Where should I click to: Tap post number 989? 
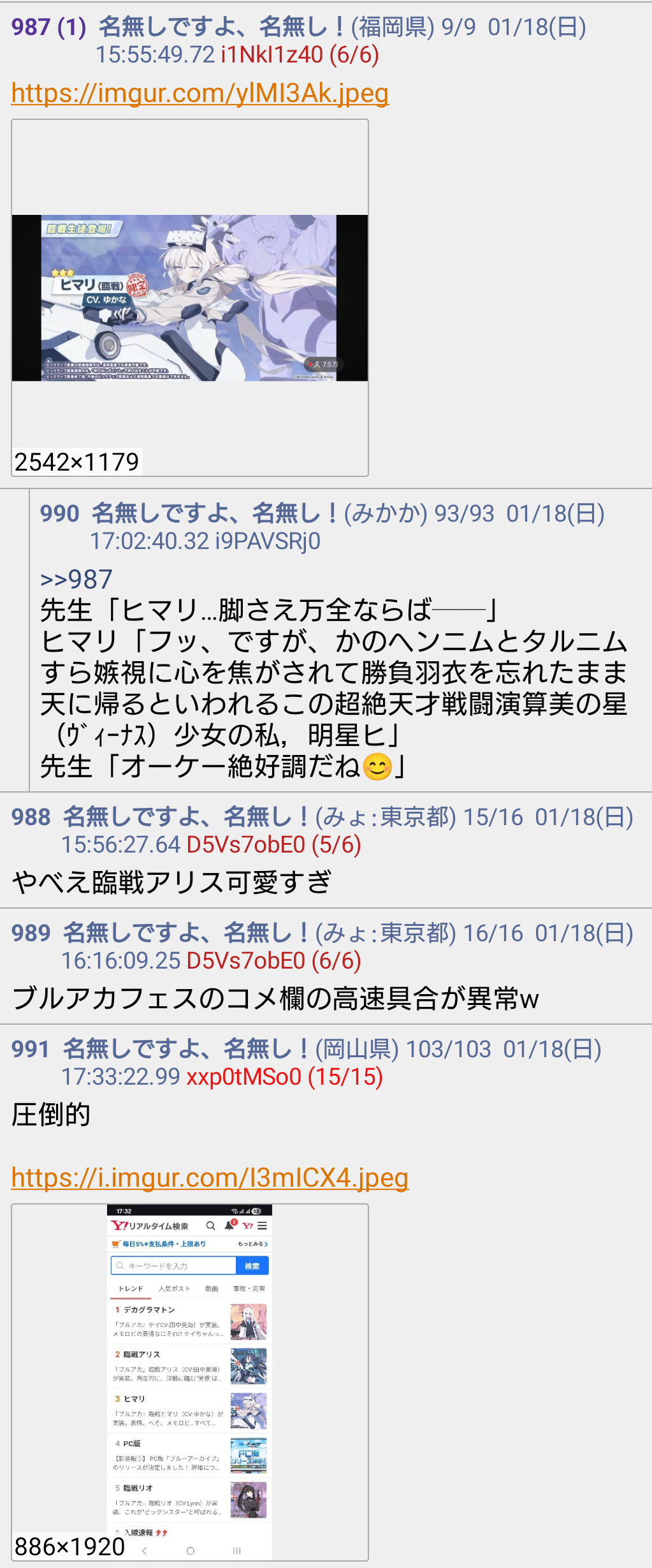coord(31,933)
